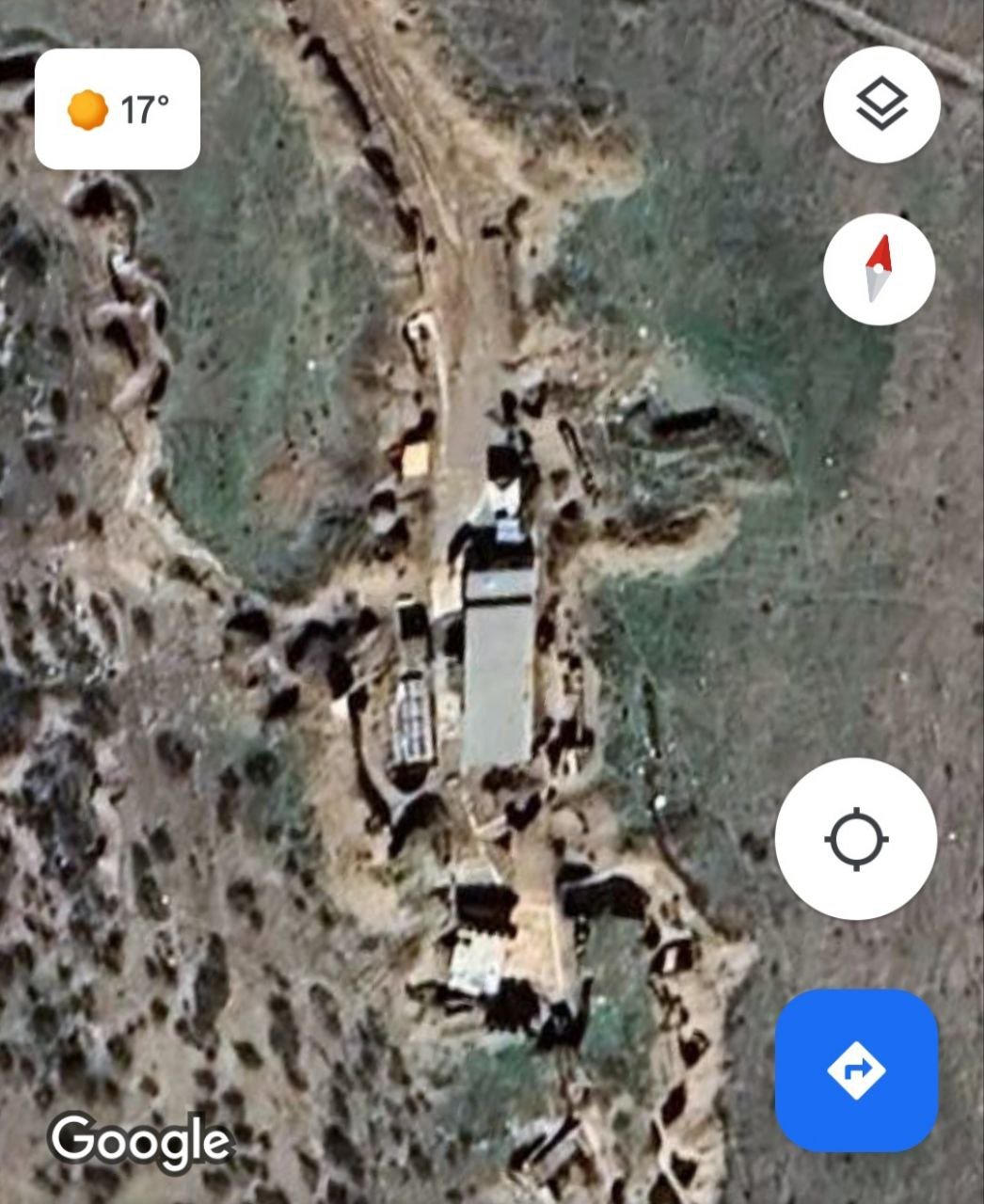
Task: Center the map on my location
Action: (855, 838)
